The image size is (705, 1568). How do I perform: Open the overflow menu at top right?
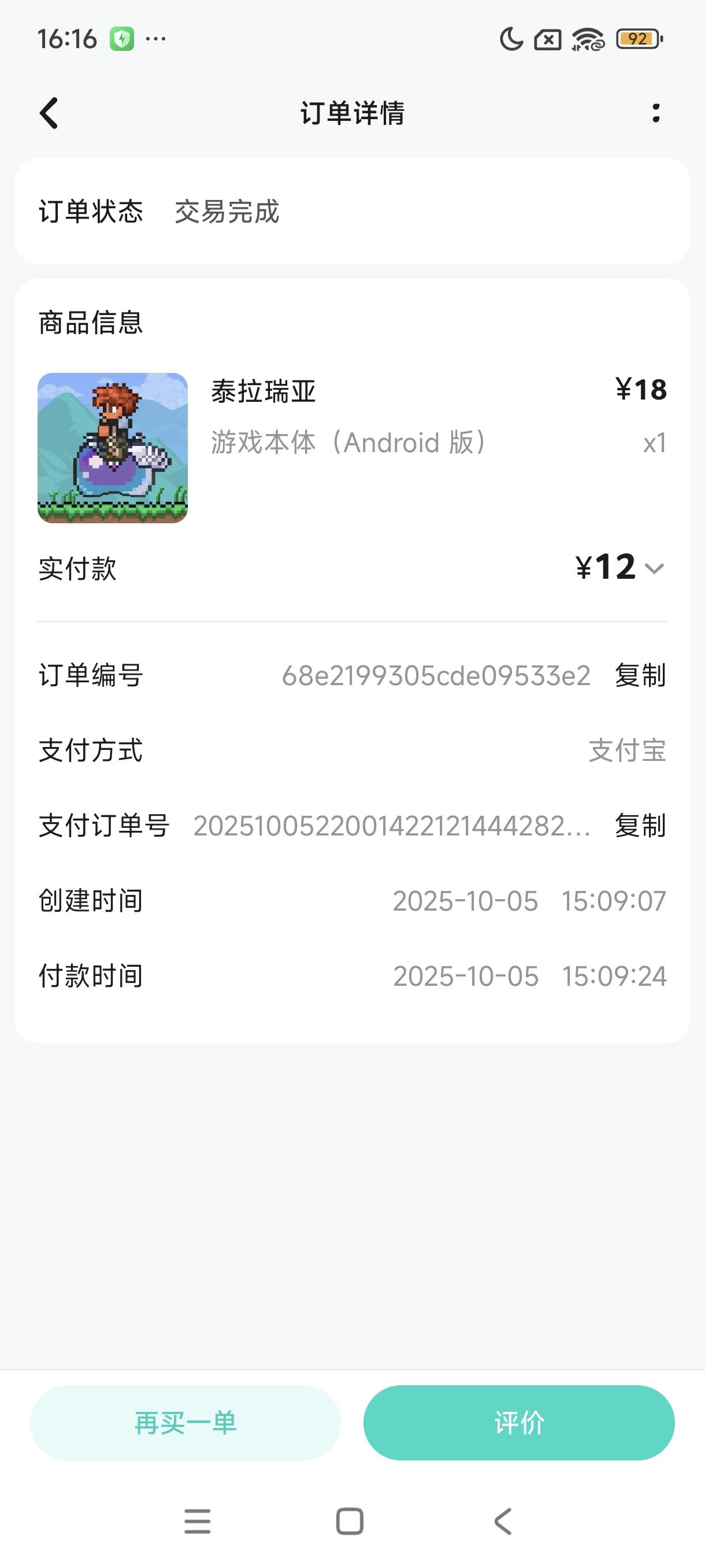pyautogui.click(x=655, y=113)
